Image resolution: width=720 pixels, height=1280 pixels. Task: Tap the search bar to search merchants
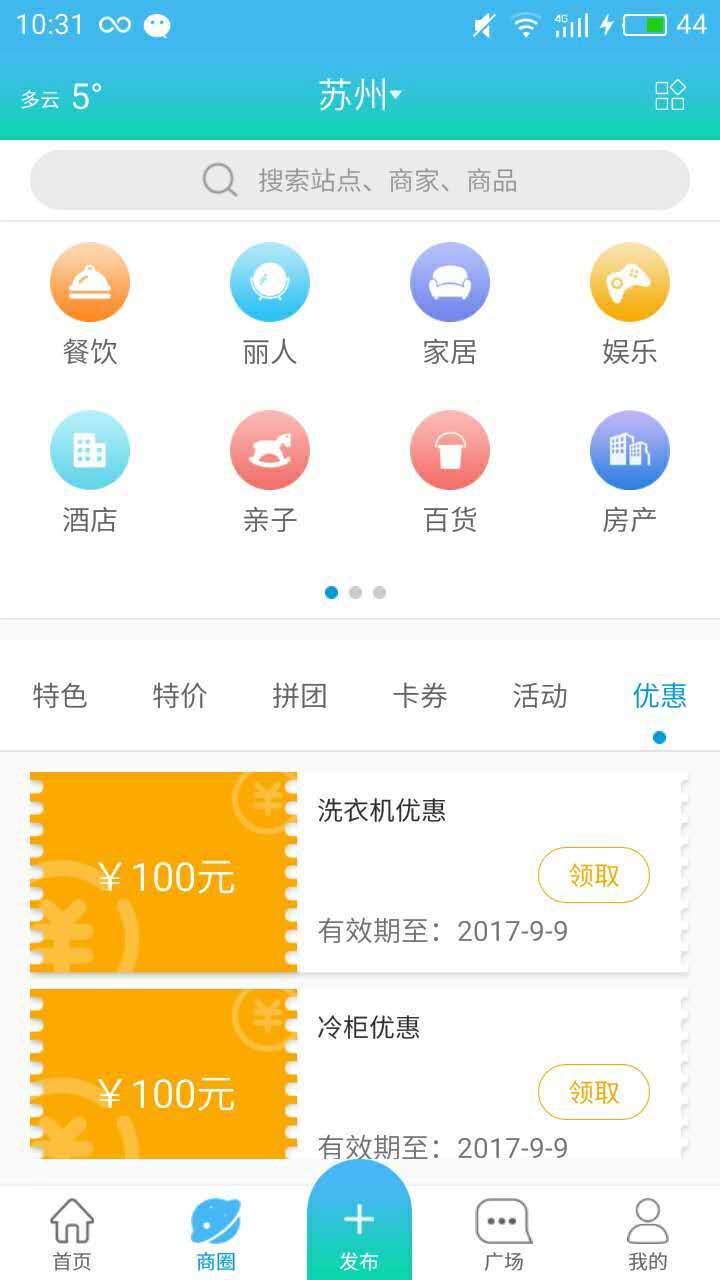click(x=360, y=180)
